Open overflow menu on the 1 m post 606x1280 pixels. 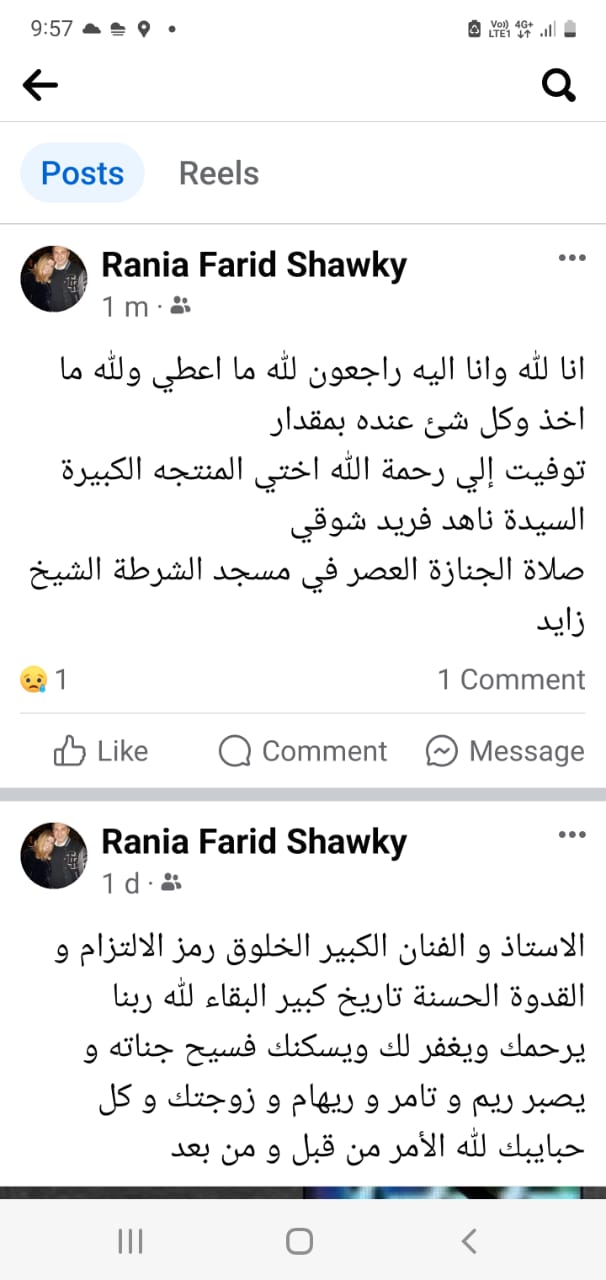pos(571,258)
